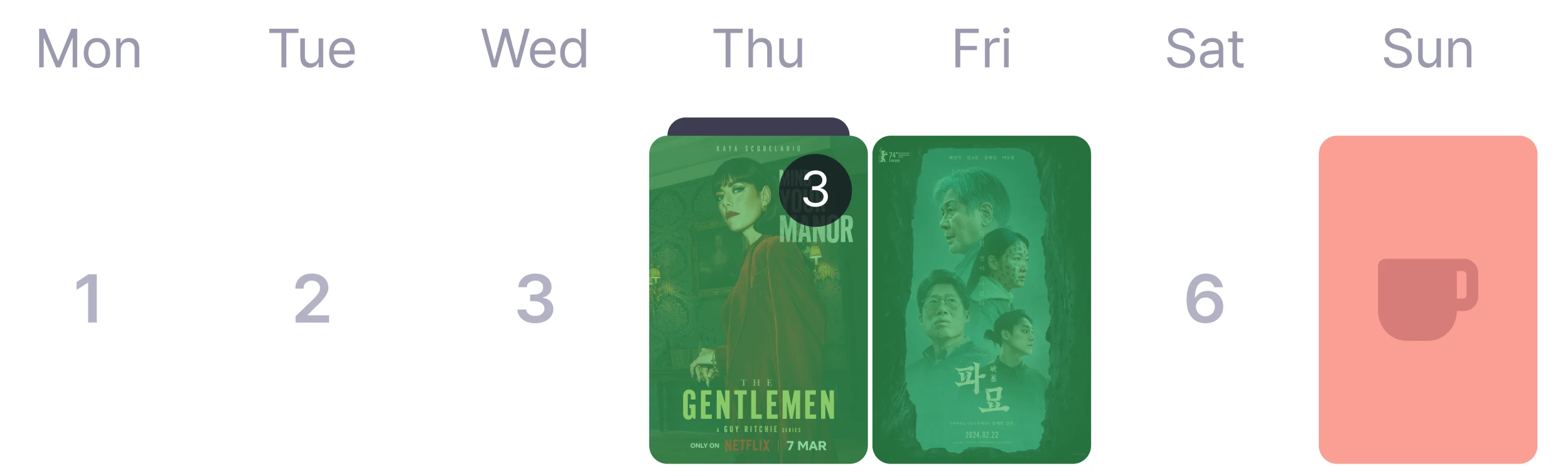Select the Sunday coffee cup day

pos(1427,300)
